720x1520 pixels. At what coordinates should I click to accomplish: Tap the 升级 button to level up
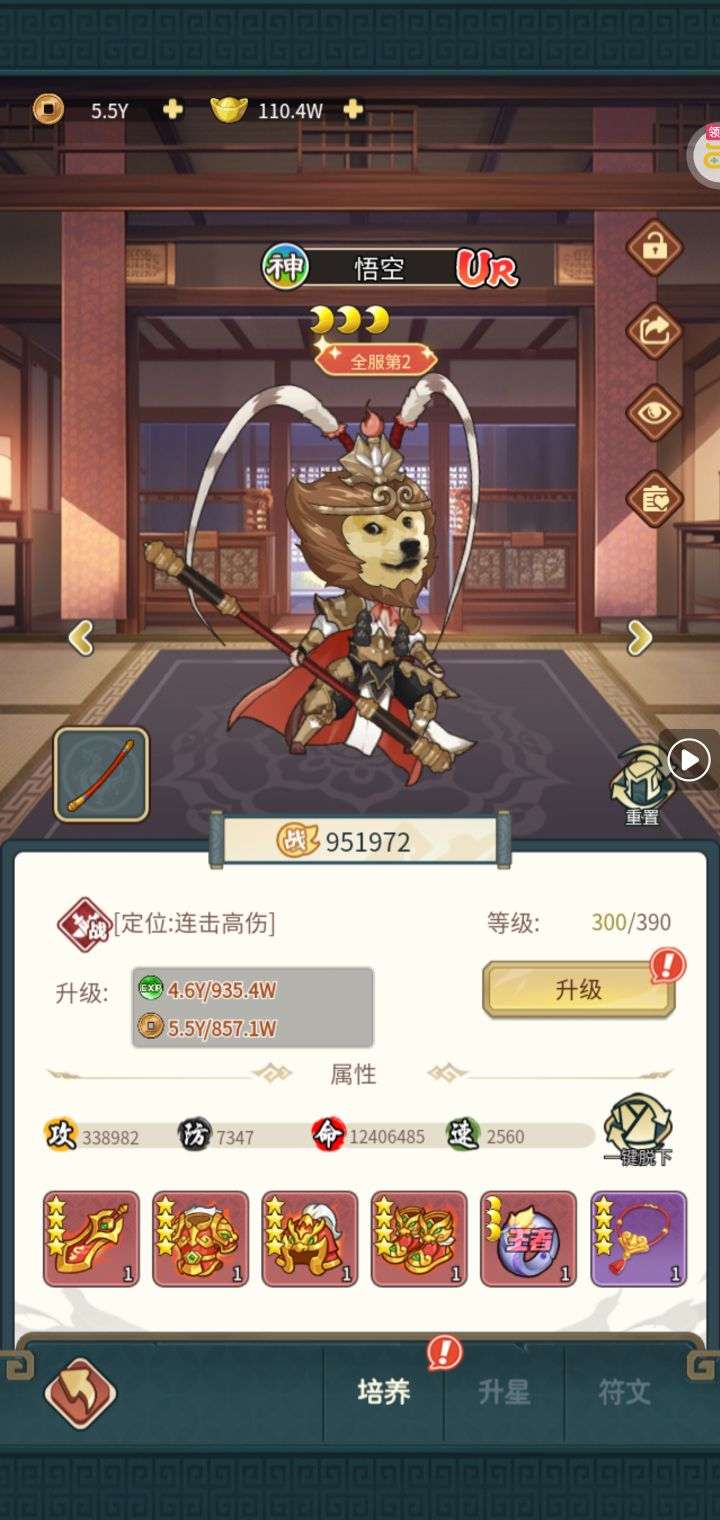(x=579, y=990)
